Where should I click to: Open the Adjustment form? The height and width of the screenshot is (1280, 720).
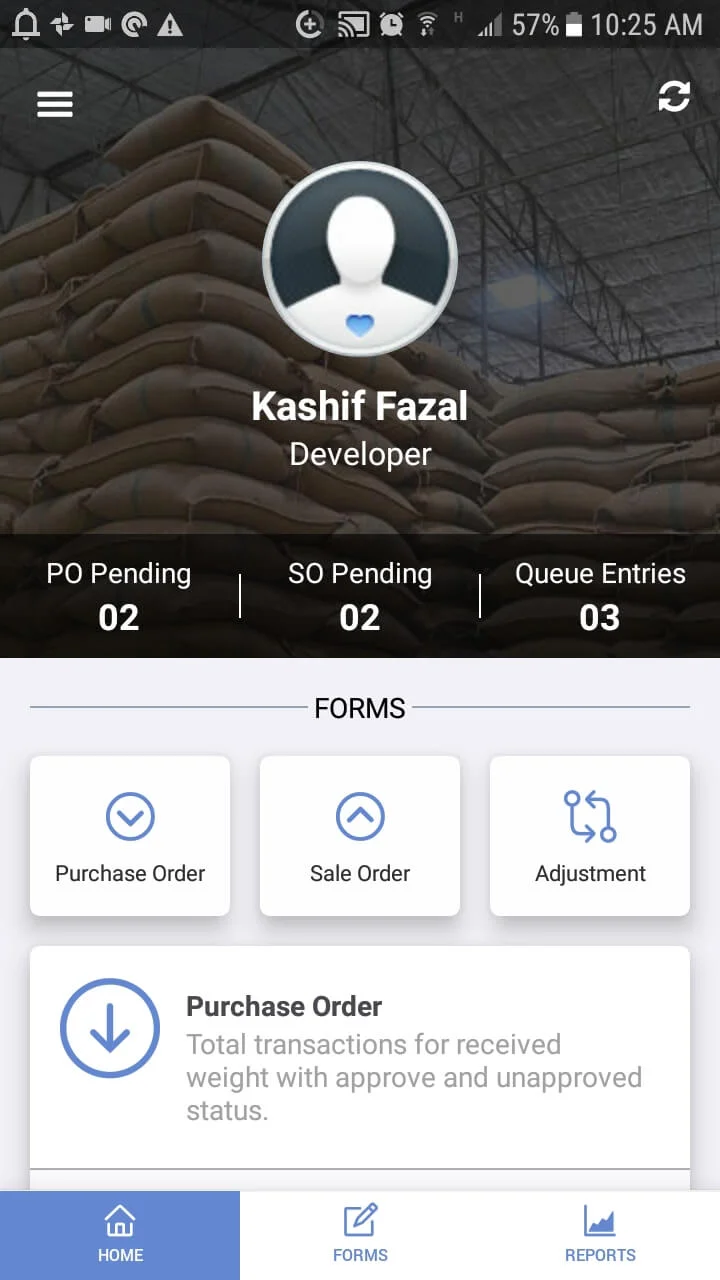pyautogui.click(x=590, y=836)
